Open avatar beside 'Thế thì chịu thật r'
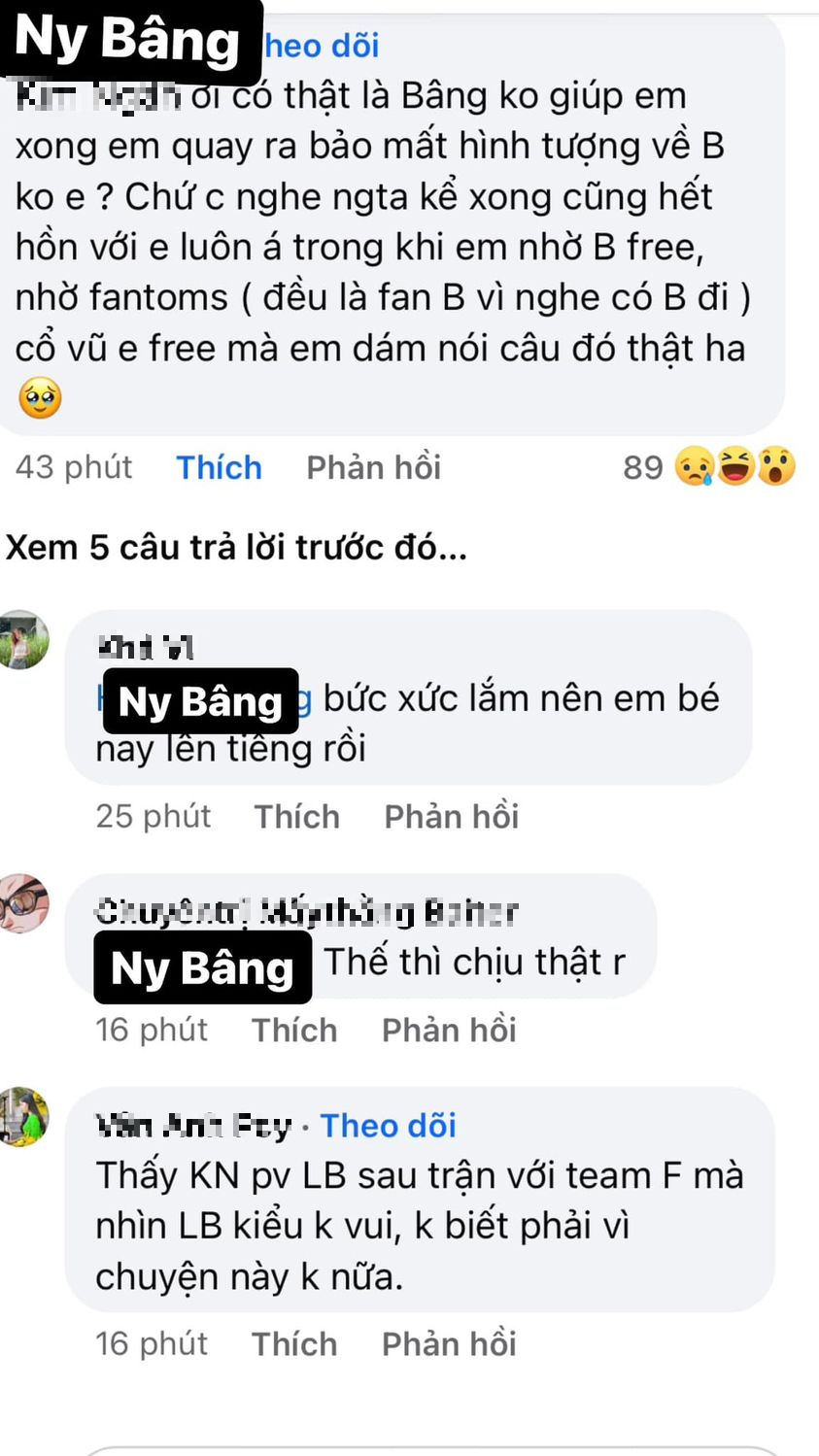Image resolution: width=819 pixels, height=1456 pixels. (23, 902)
